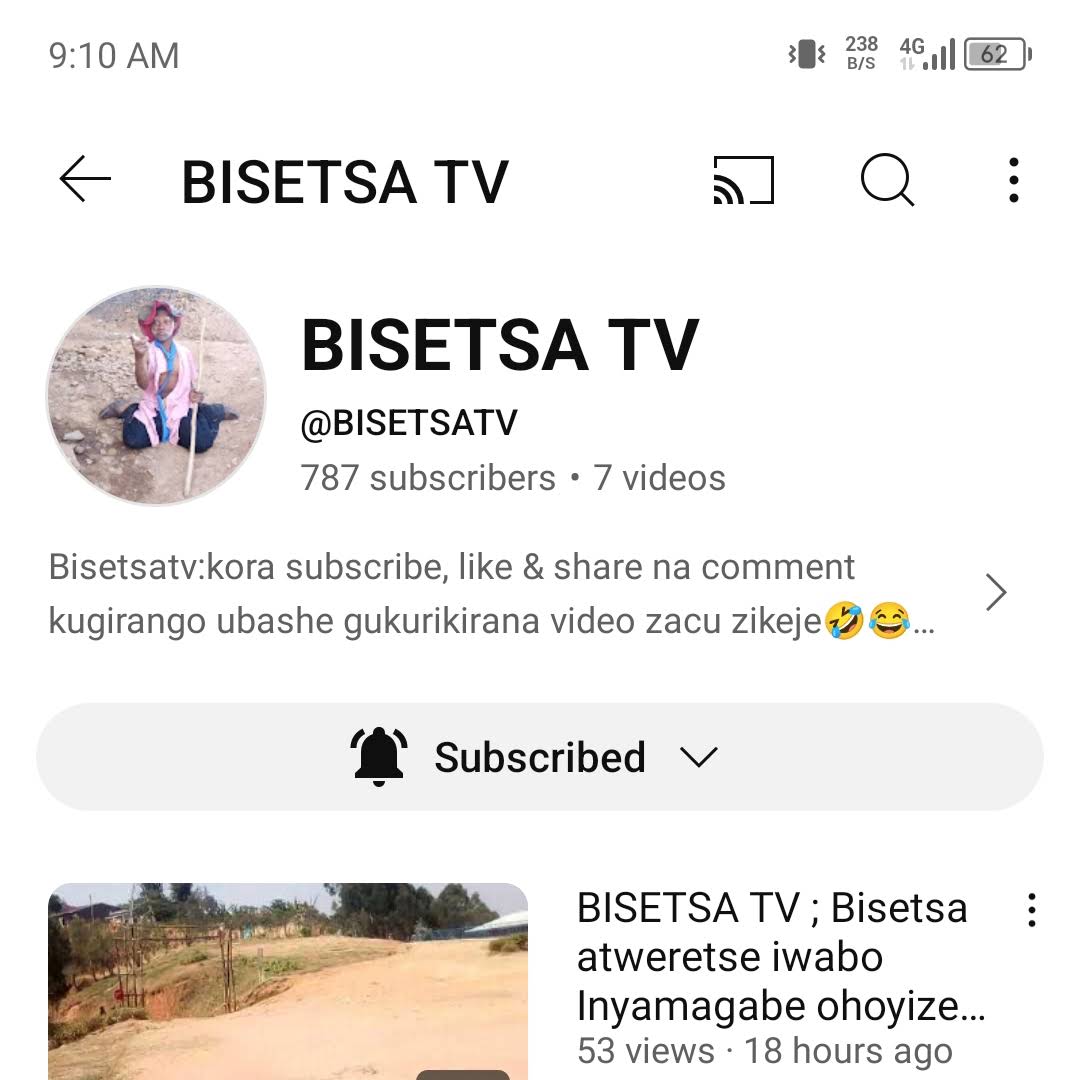Play the Bisetsa atweretse iwabo video

[x=288, y=980]
